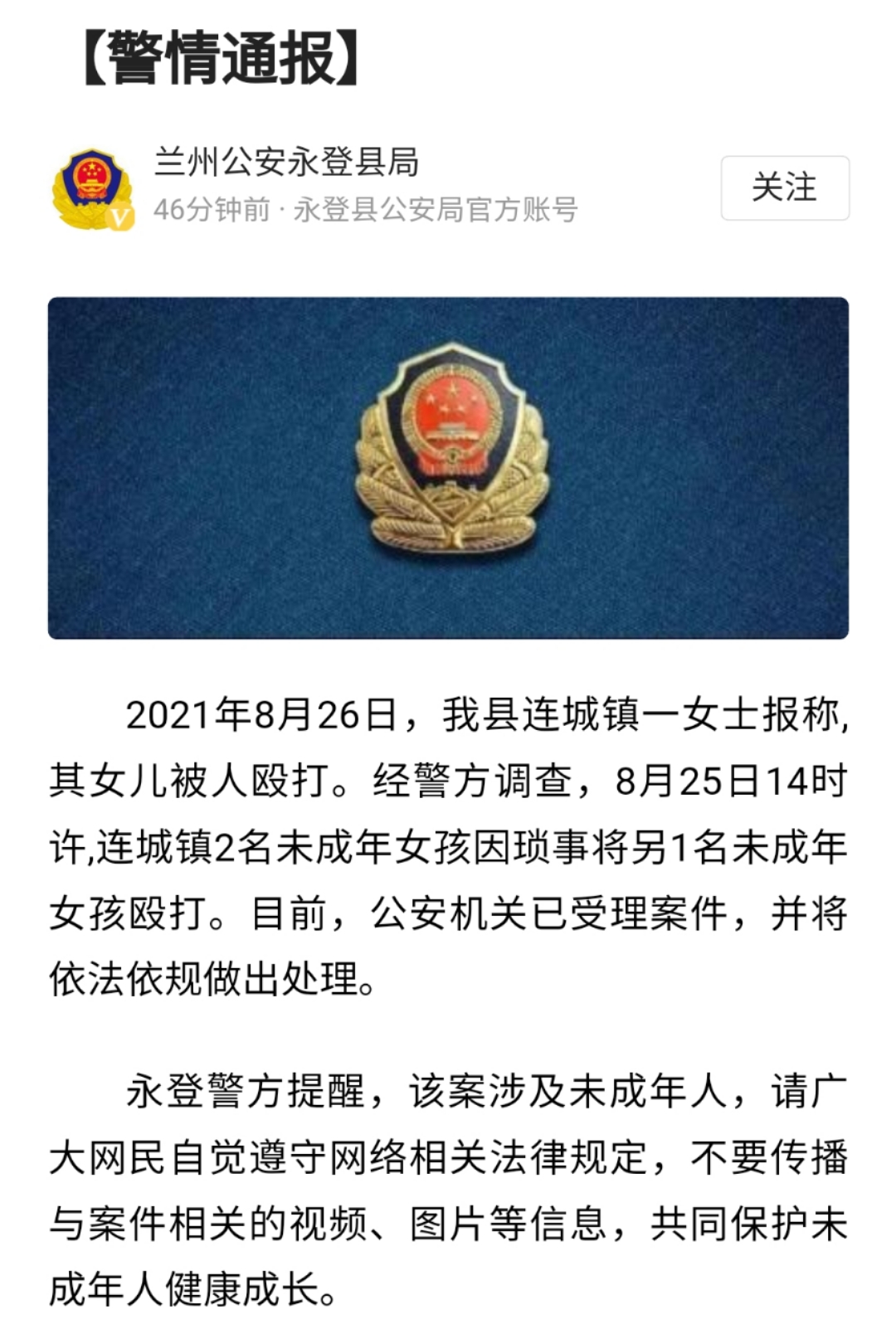Open the 兰州公安永登县局 profile avatar
The width and height of the screenshot is (896, 1344).
[x=92, y=189]
